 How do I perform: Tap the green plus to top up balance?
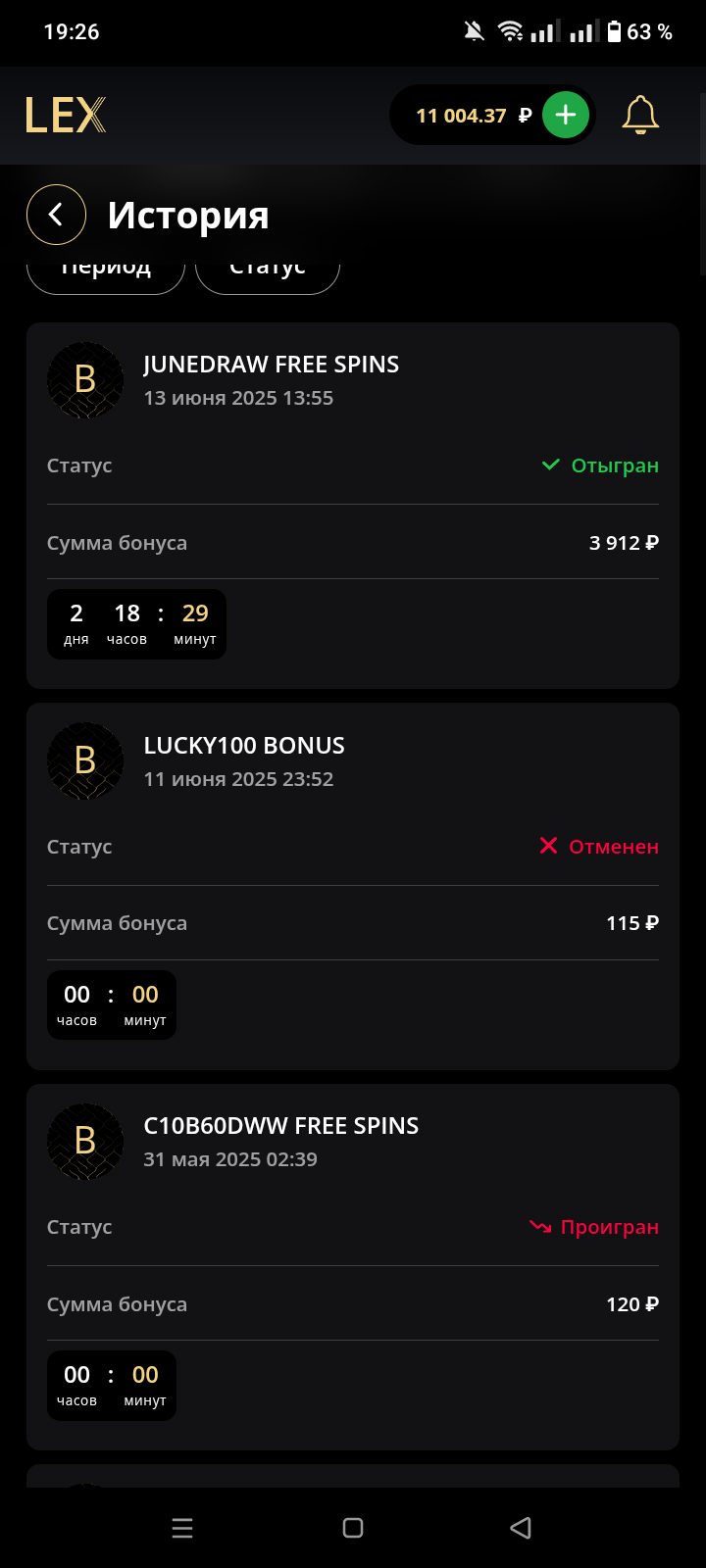(x=566, y=116)
